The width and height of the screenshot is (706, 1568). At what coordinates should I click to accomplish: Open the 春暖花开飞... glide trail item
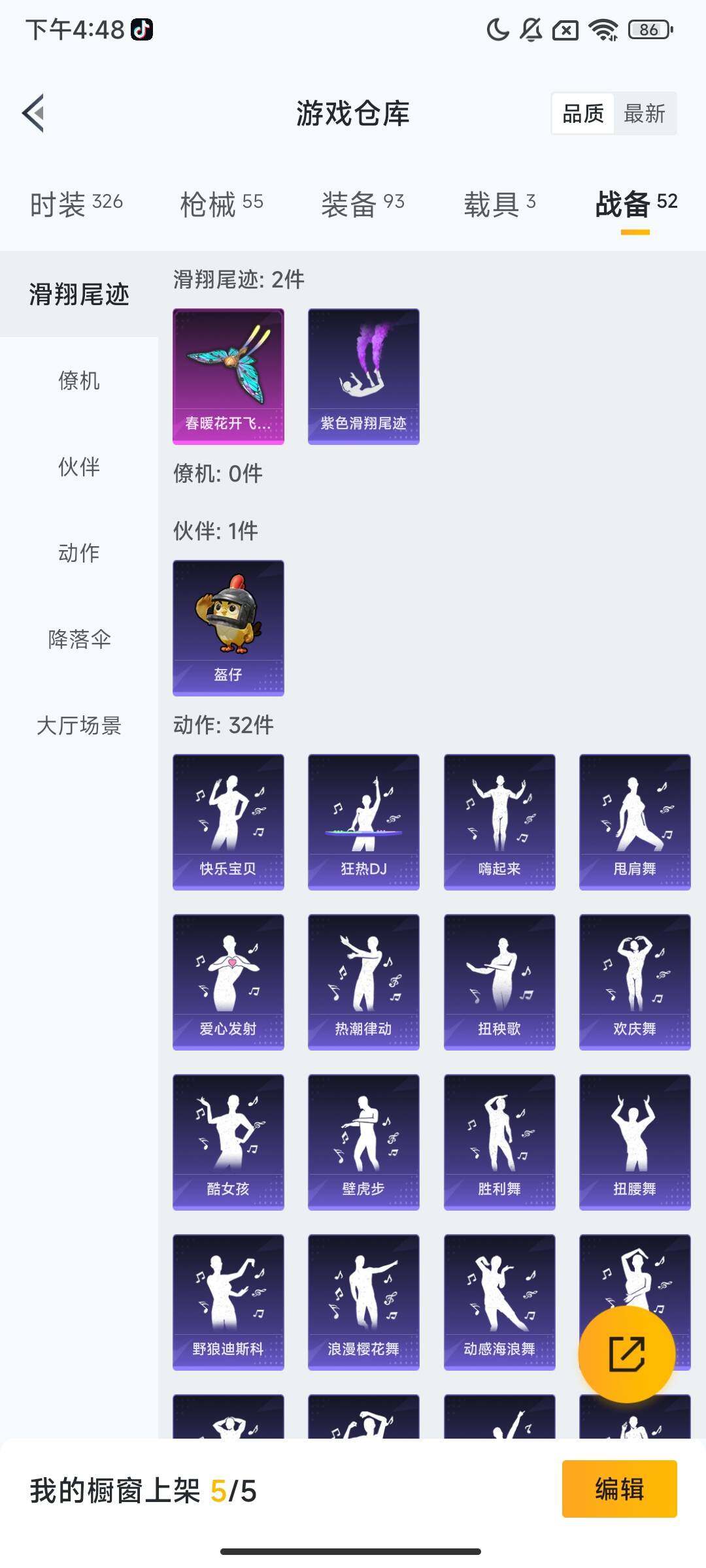click(x=228, y=376)
